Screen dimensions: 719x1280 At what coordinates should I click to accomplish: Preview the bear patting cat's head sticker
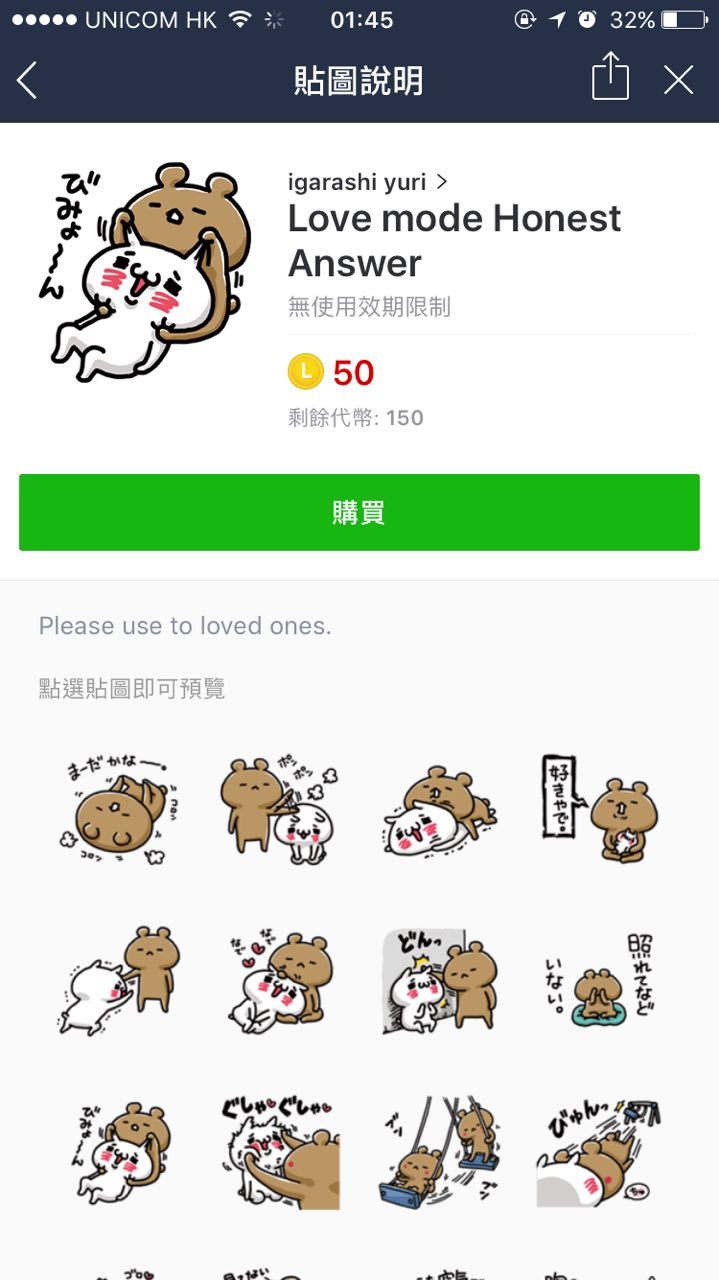coord(279,812)
